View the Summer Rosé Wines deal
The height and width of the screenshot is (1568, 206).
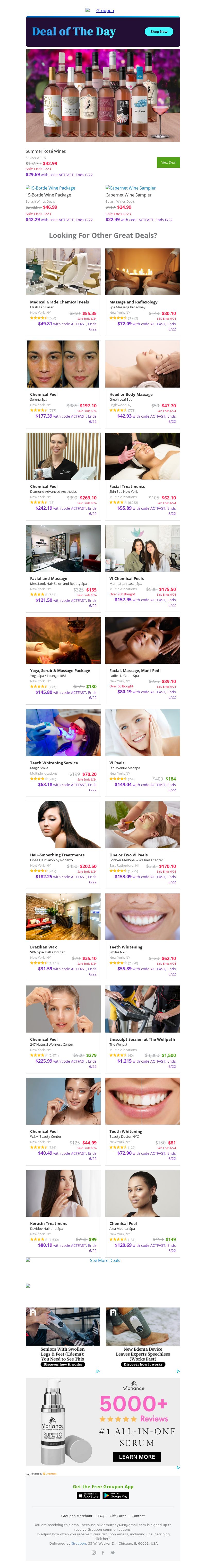point(168,163)
